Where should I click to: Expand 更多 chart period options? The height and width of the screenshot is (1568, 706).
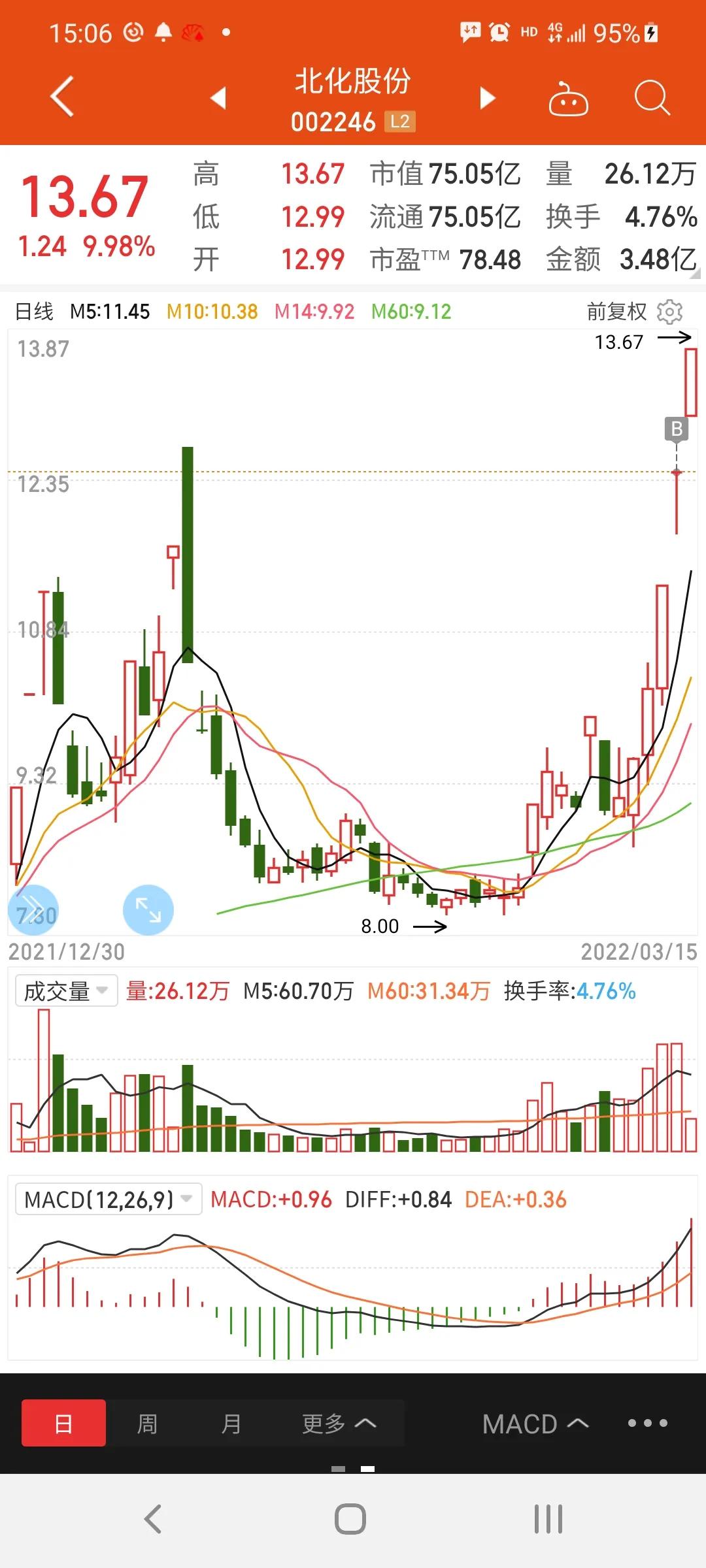(339, 1423)
